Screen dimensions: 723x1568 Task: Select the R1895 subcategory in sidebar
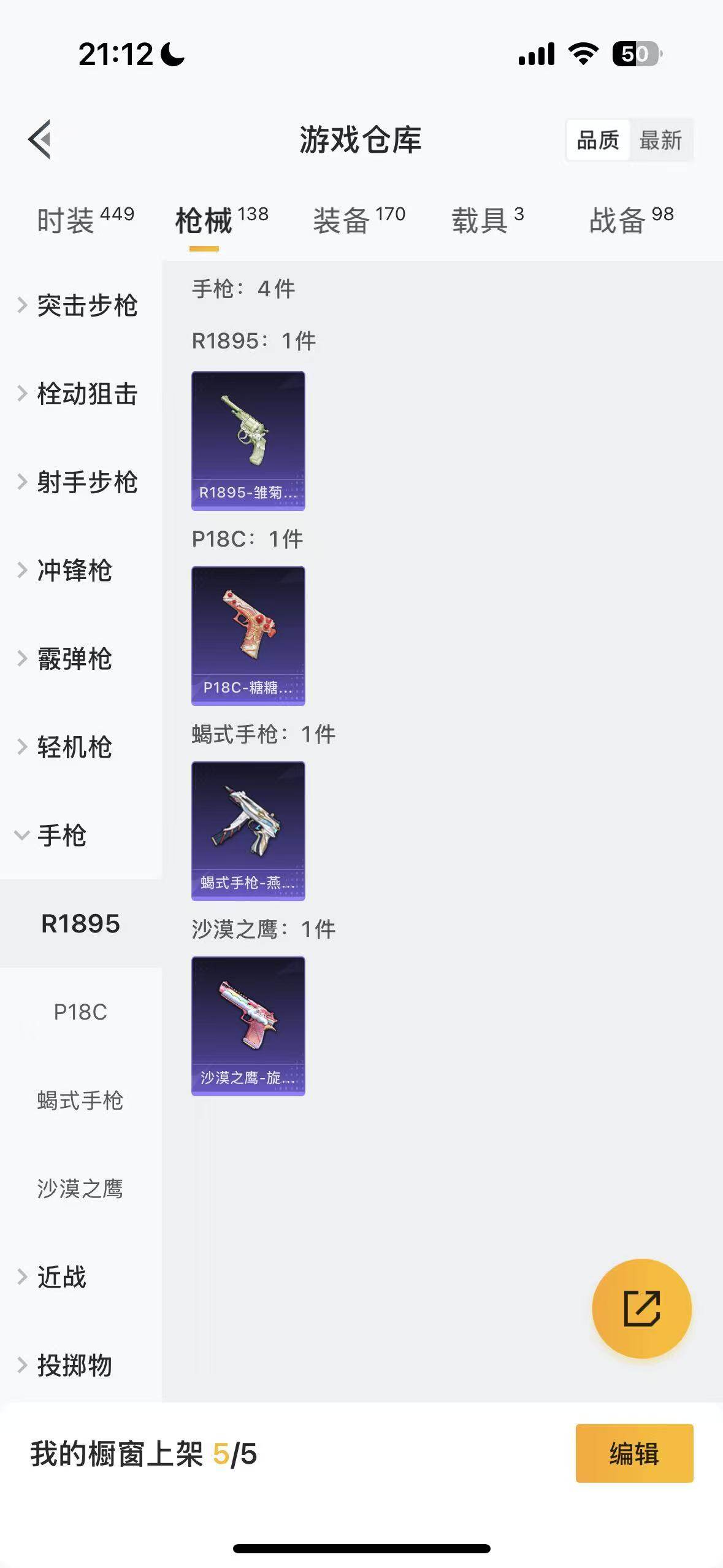[x=80, y=922]
